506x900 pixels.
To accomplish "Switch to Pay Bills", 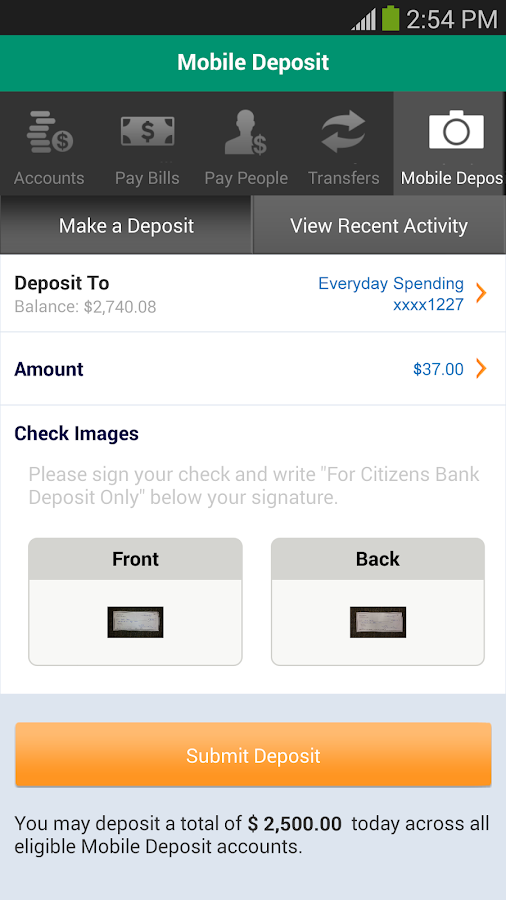I will [147, 143].
